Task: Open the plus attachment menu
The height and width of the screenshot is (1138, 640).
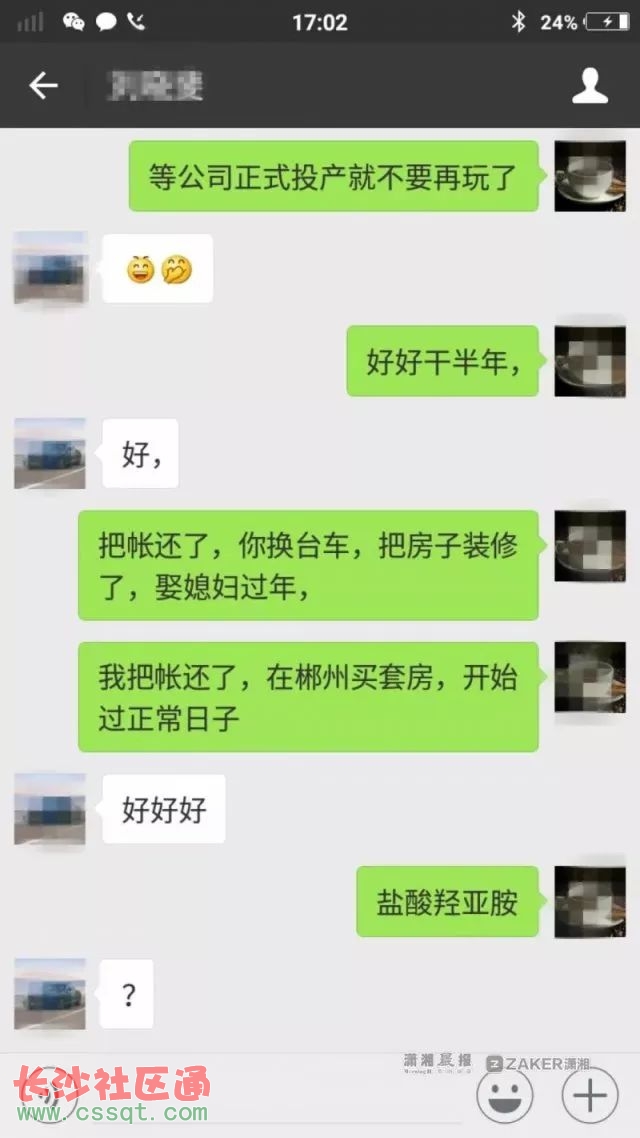Action: tap(590, 1094)
